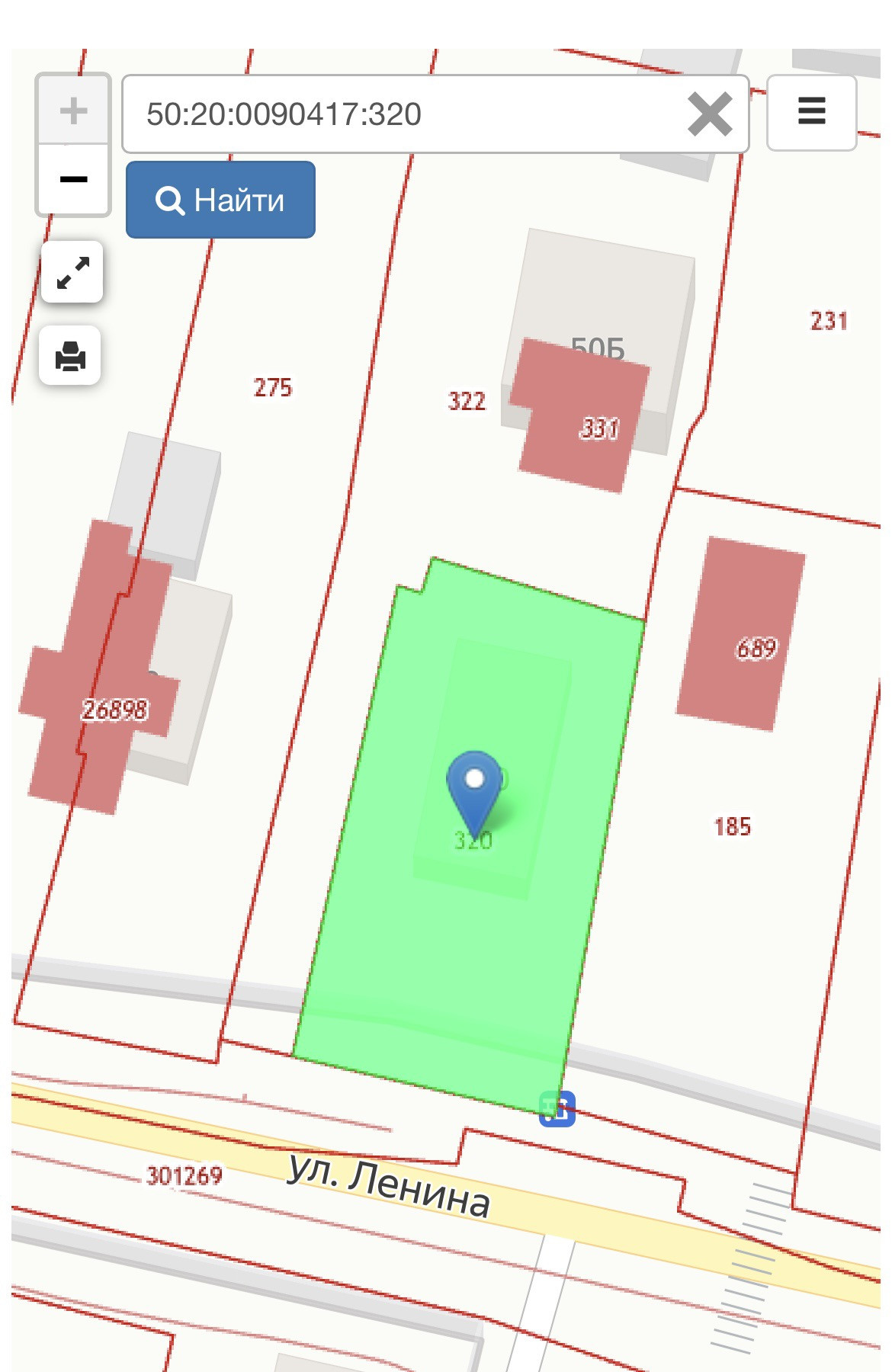Zoom out of the map
This screenshot has width=892, height=1372.
click(x=73, y=180)
